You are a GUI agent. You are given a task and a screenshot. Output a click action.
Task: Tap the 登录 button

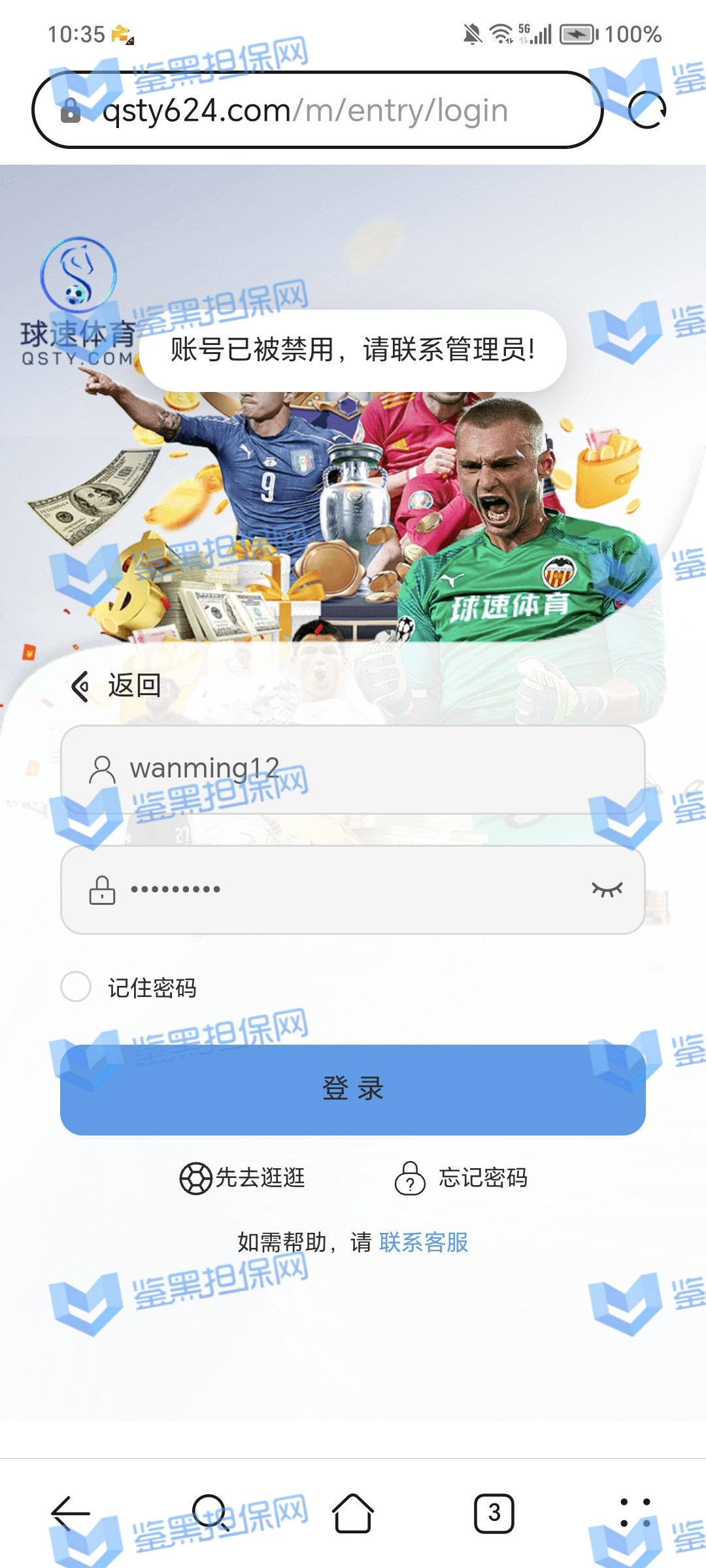[x=353, y=1089]
